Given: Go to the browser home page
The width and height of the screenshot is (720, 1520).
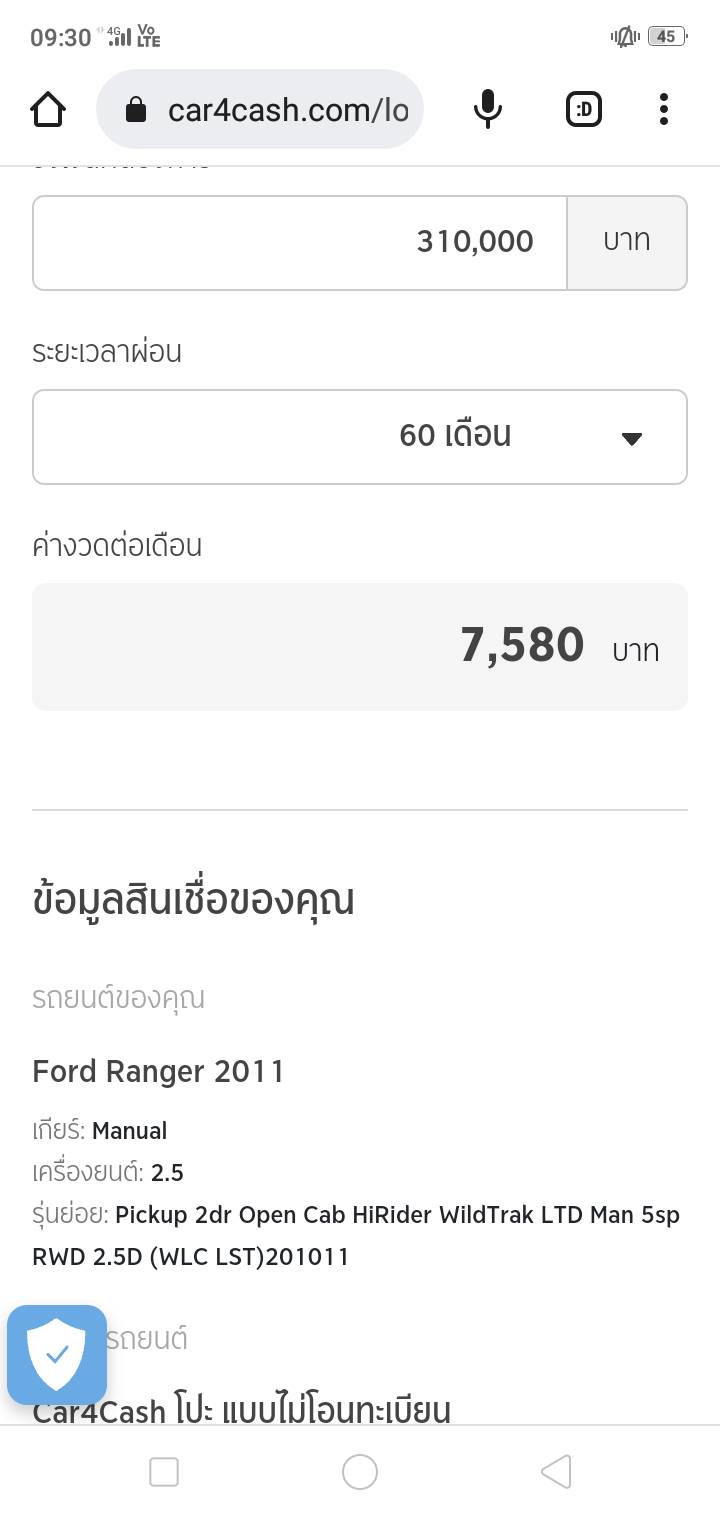Looking at the screenshot, I should tap(48, 109).
